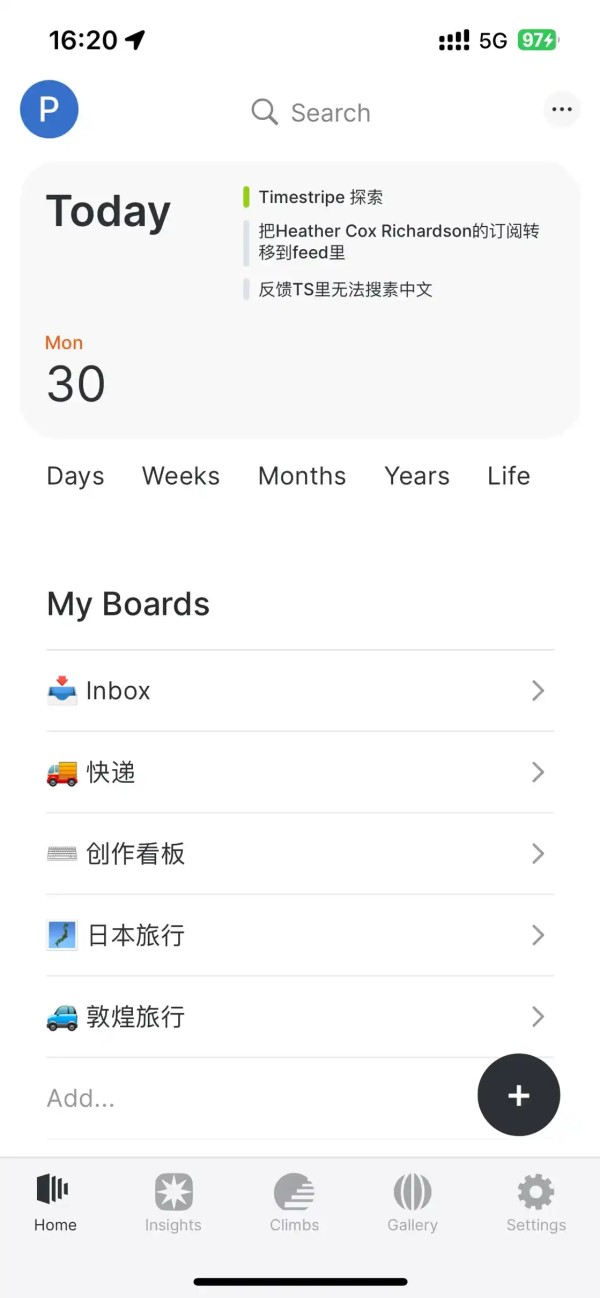Go to the Insights tab
This screenshot has height=1298, width=600.
coord(173,1203)
